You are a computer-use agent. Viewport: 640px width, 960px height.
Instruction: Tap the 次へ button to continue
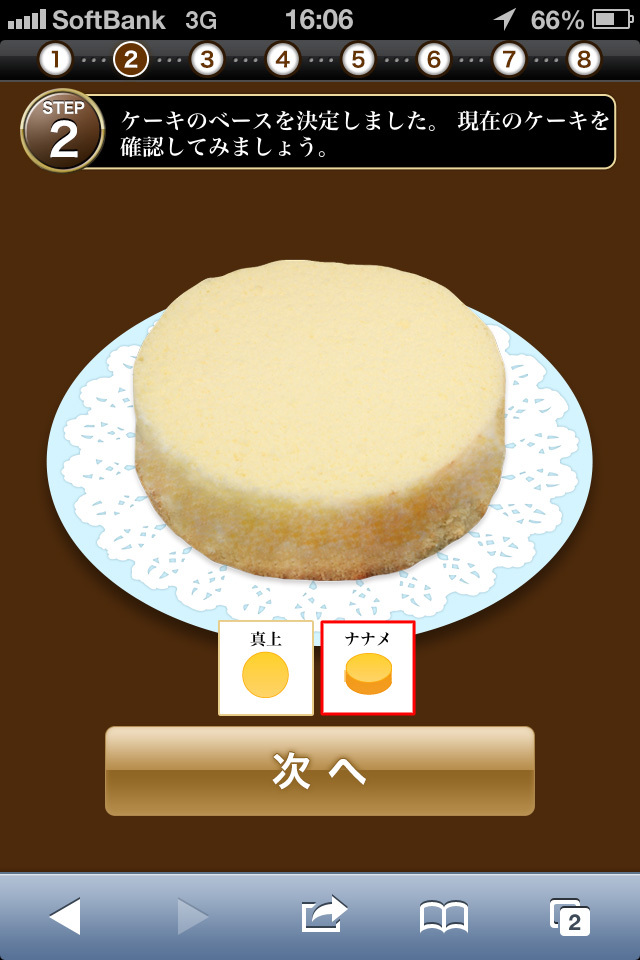point(320,771)
